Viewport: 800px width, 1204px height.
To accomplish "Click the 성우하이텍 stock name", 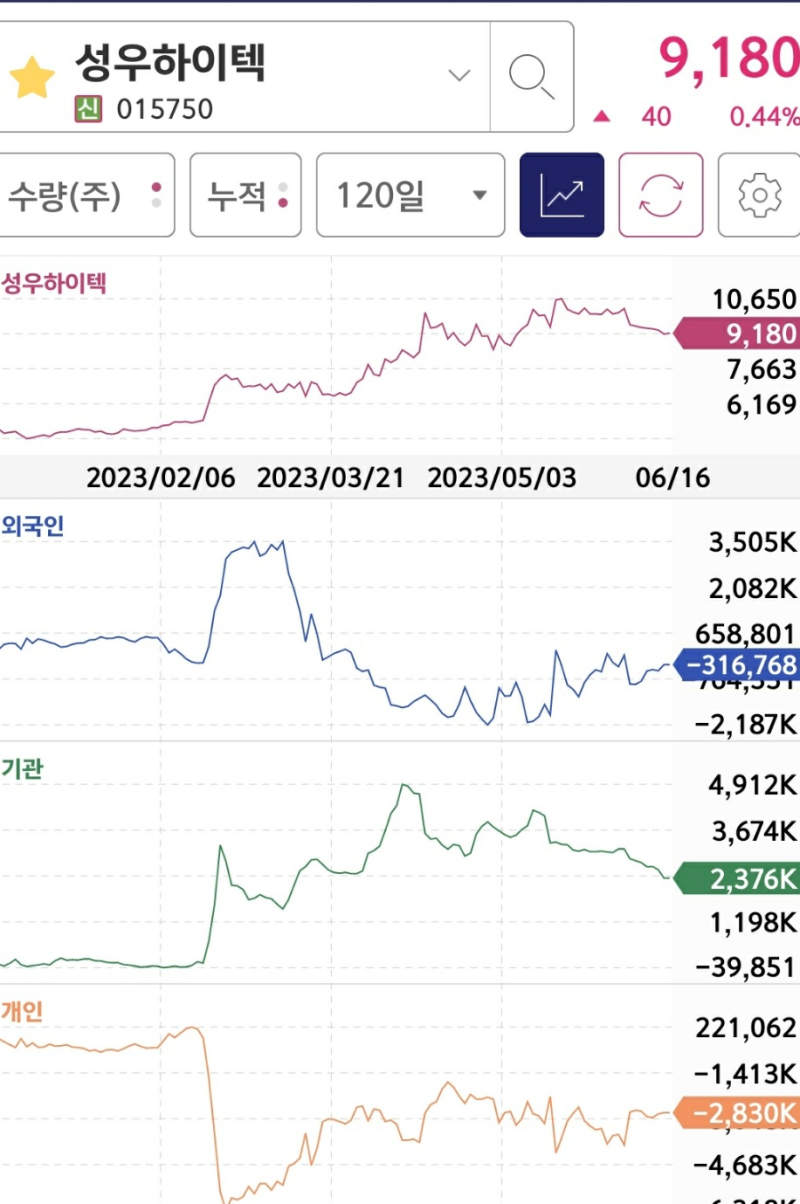I will [168, 63].
